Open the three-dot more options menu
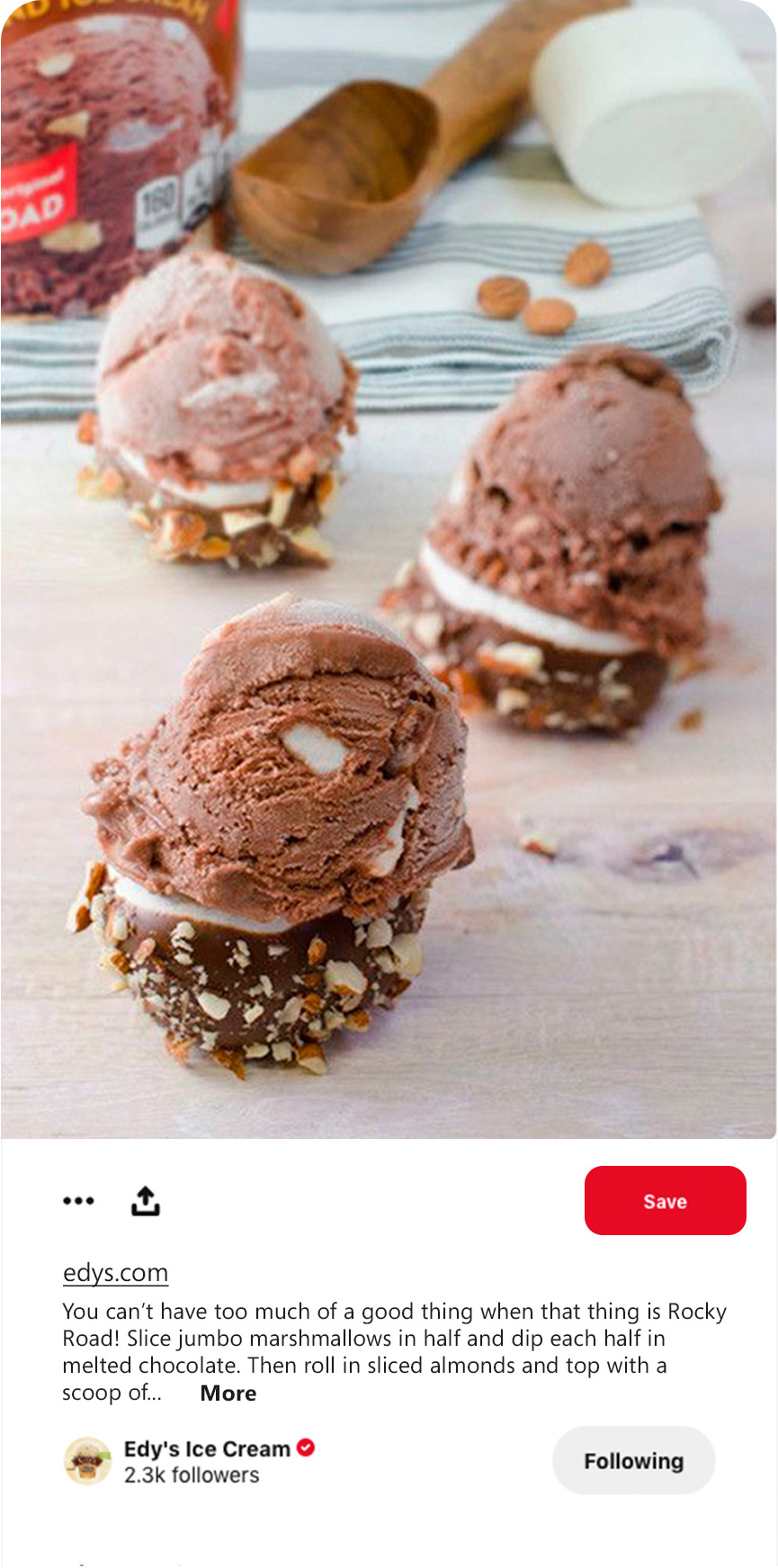This screenshot has height=1568, width=778. [78, 1201]
